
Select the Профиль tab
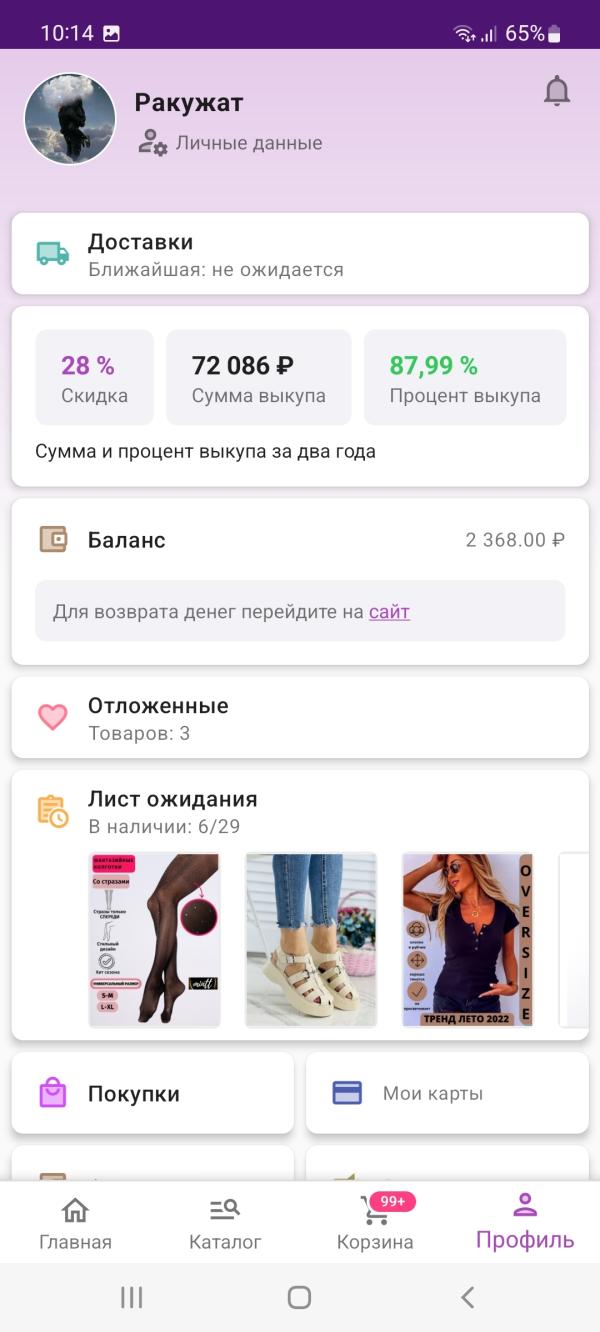tap(525, 1224)
